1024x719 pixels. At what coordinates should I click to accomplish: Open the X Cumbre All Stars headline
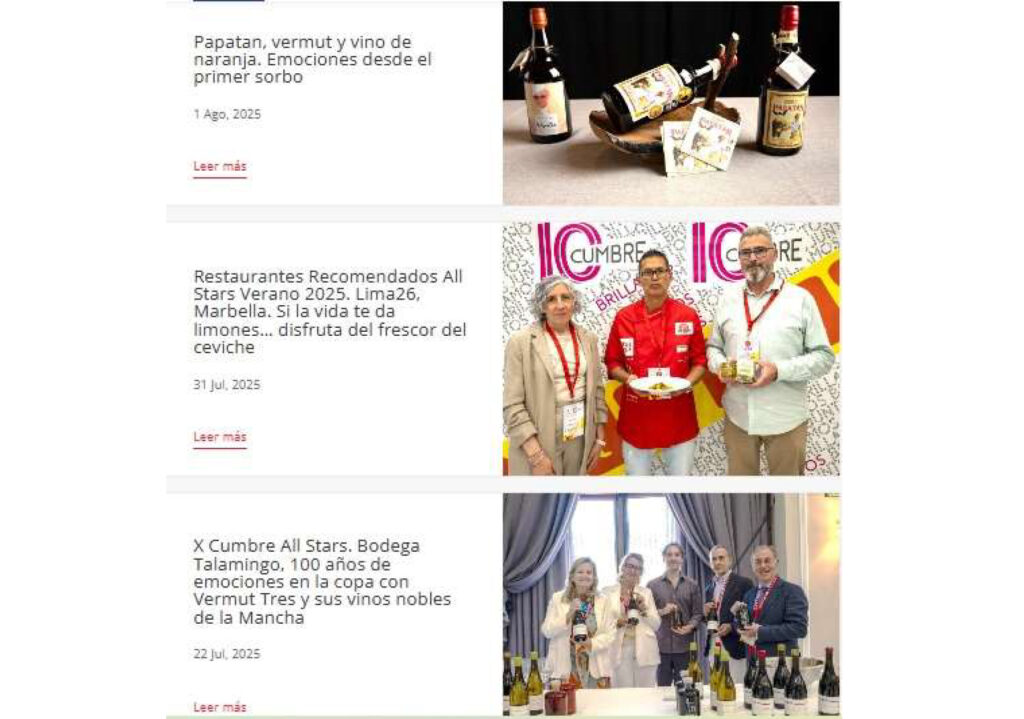pyautogui.click(x=321, y=581)
